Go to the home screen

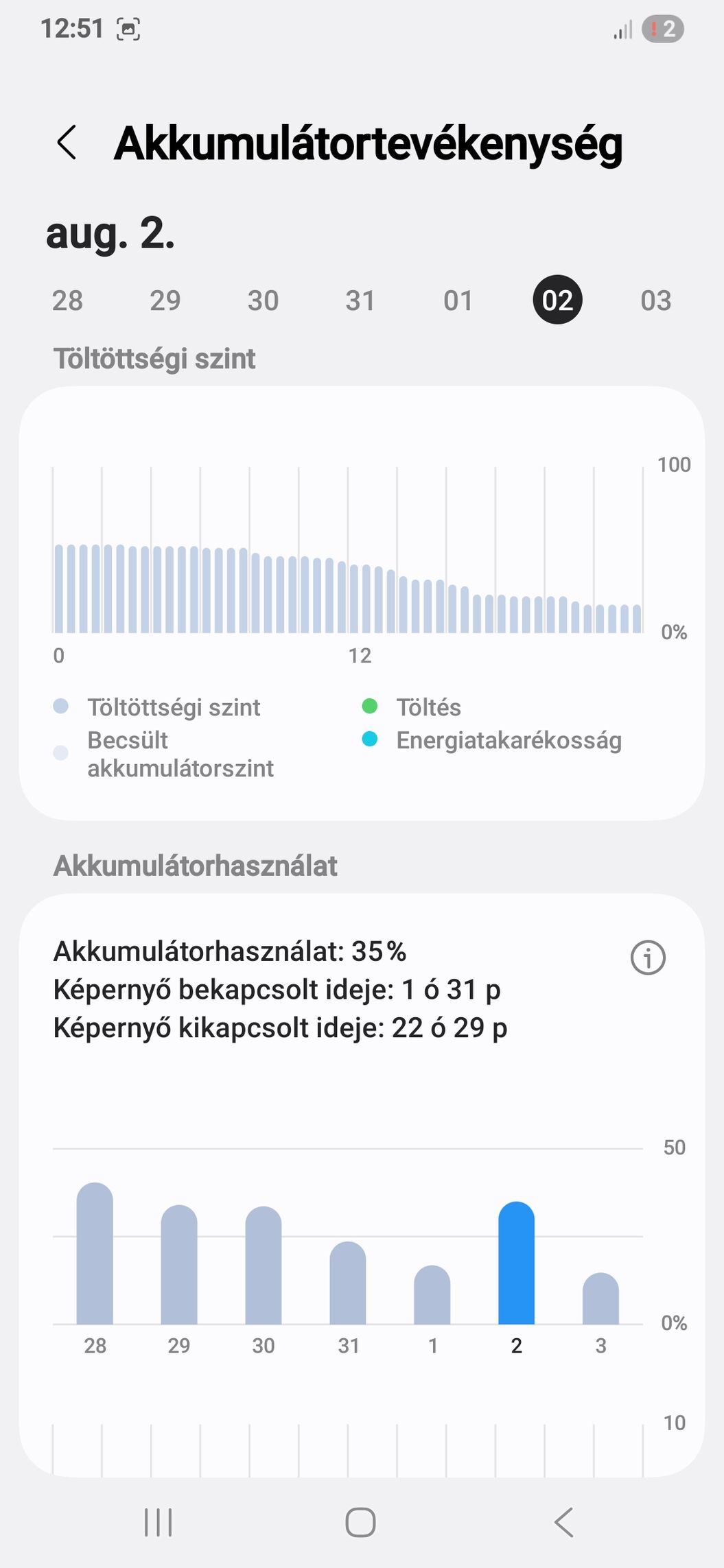tap(361, 1522)
